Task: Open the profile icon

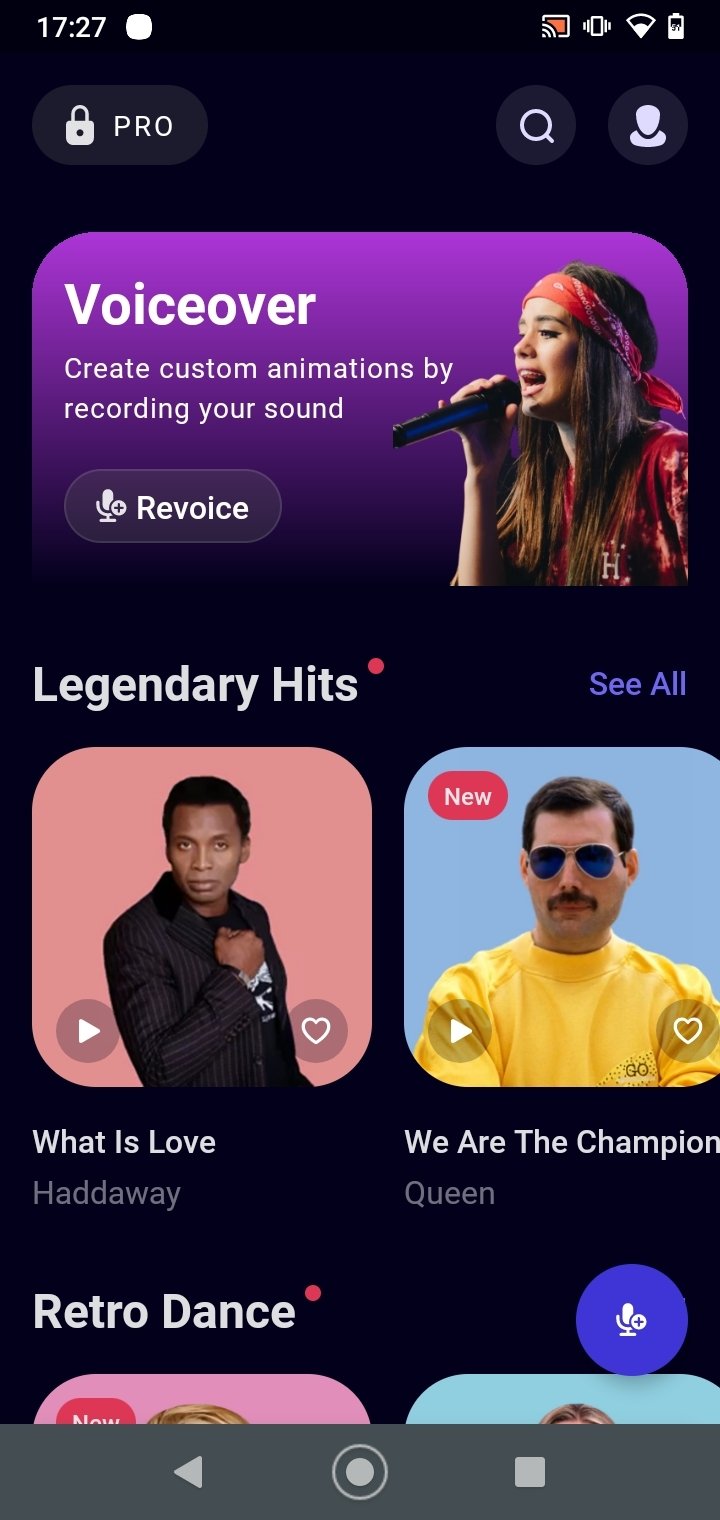Action: [x=648, y=125]
